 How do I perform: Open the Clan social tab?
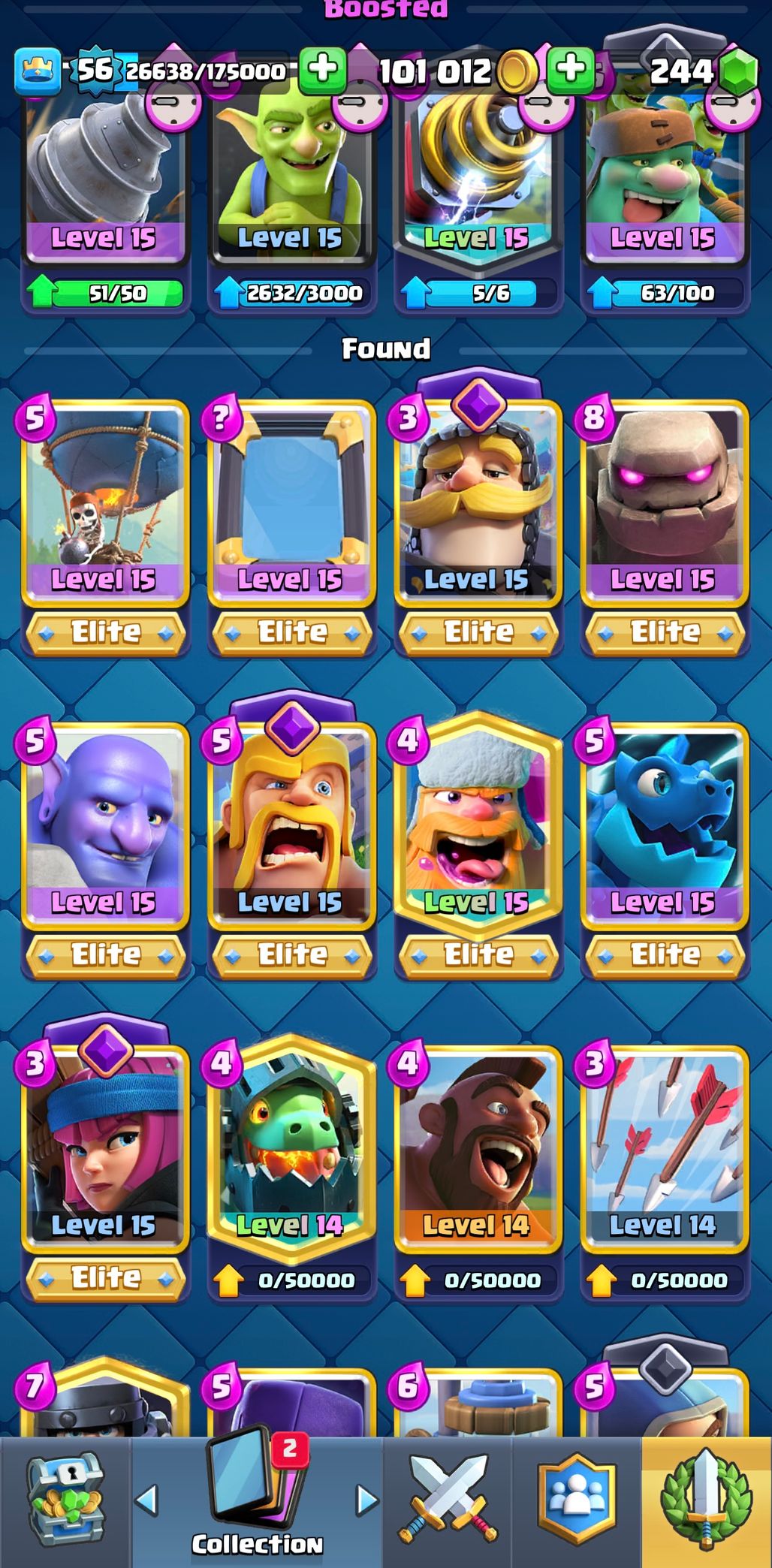coord(577,1502)
